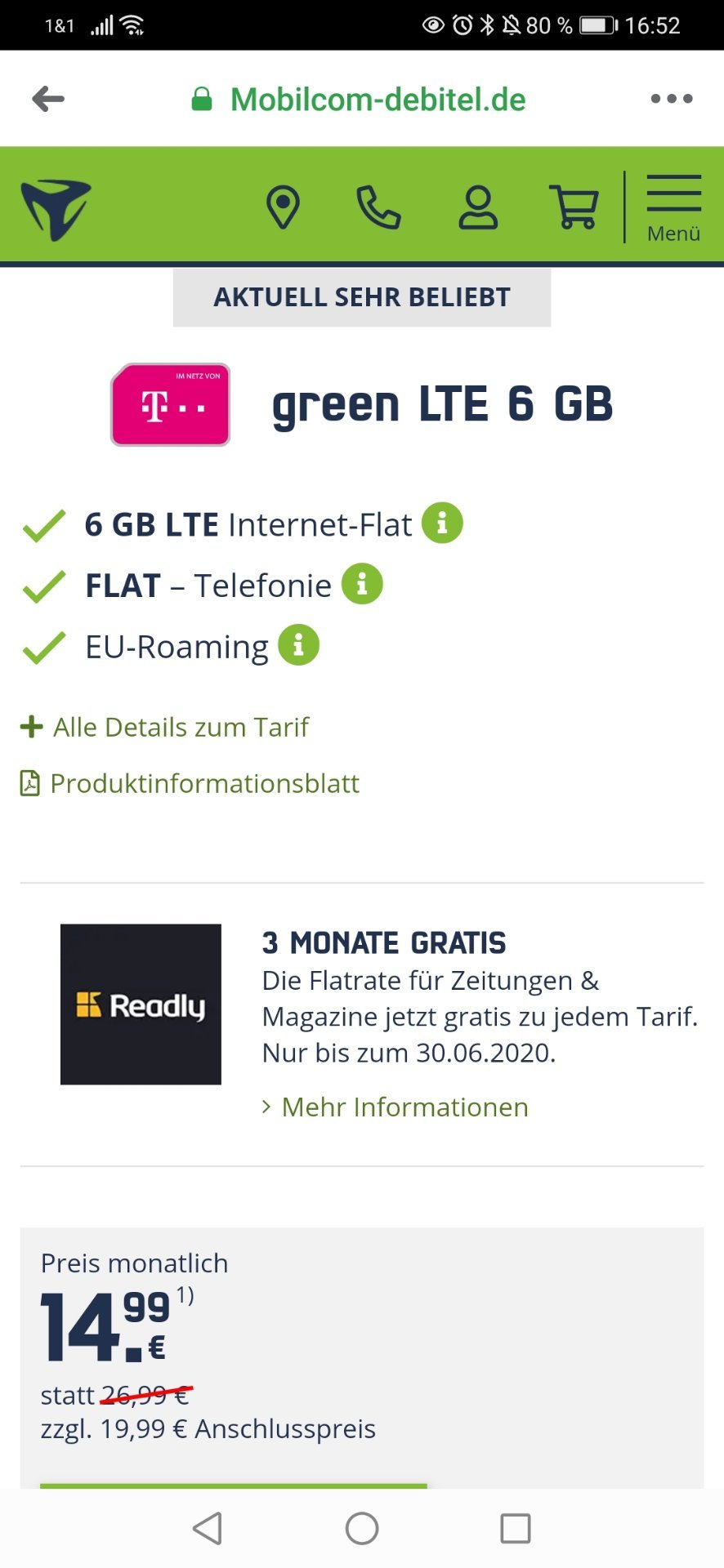Open the store locator pin icon
The width and height of the screenshot is (724, 1568).
[283, 207]
